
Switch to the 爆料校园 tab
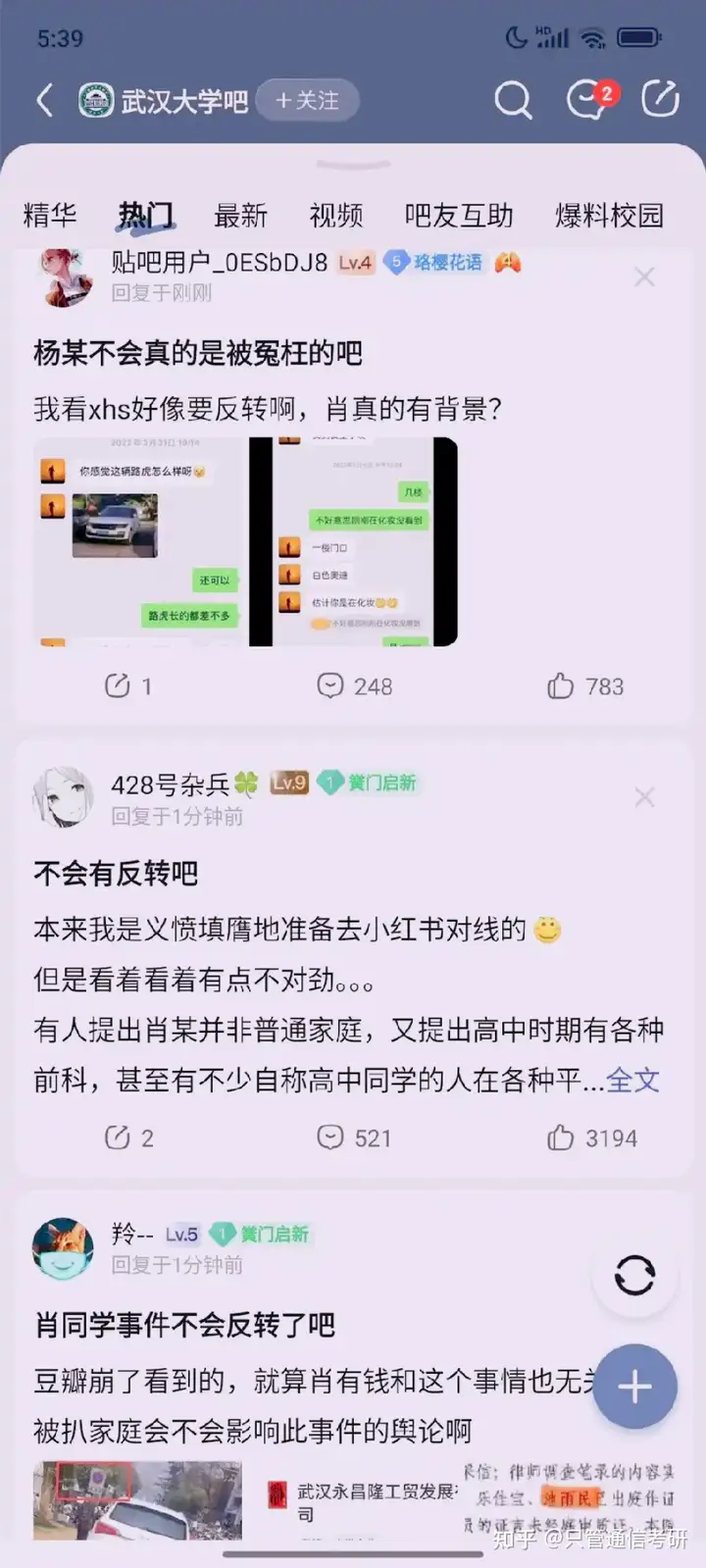pos(609,215)
